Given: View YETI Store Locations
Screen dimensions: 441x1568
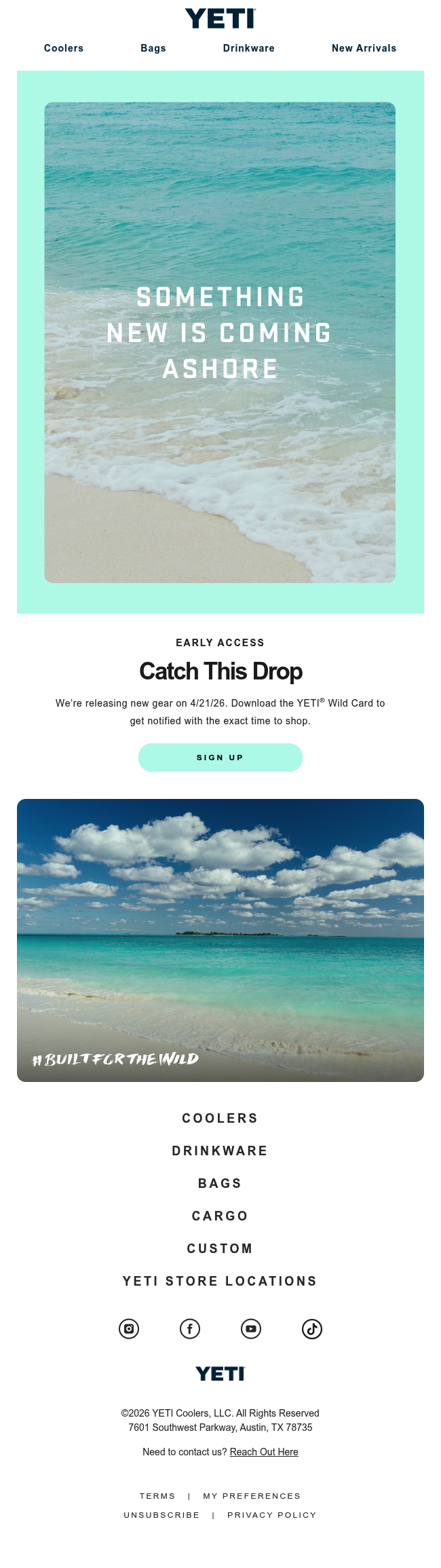Looking at the screenshot, I should [x=220, y=1281].
